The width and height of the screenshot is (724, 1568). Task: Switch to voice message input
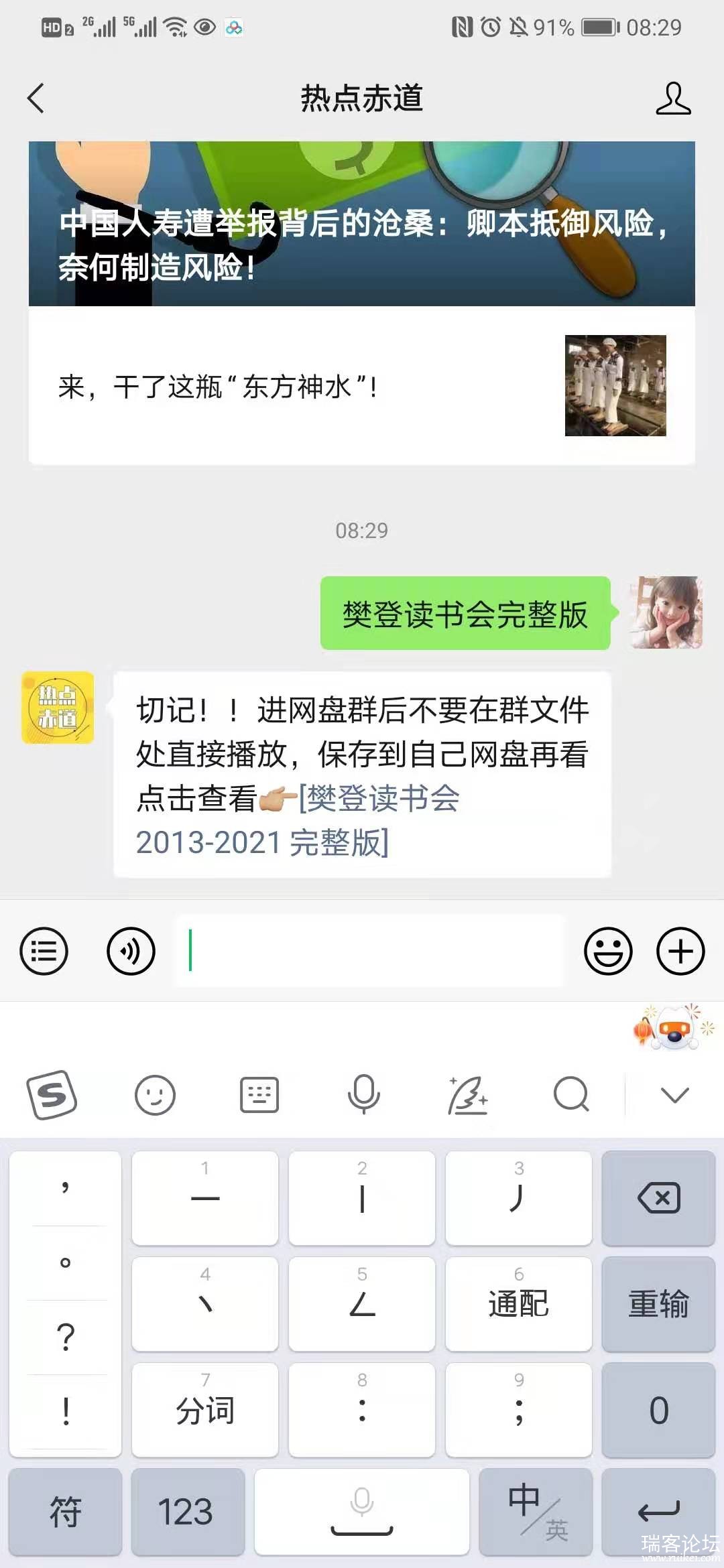pos(131,951)
